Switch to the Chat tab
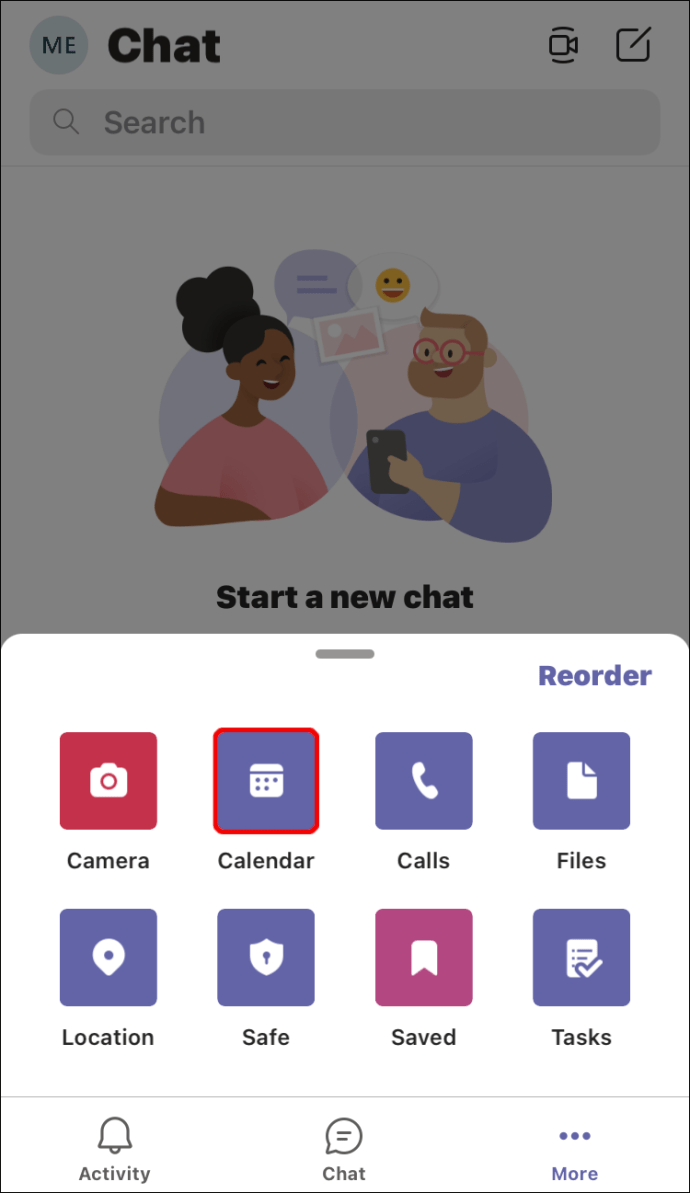This screenshot has width=690, height=1193. [x=344, y=1149]
